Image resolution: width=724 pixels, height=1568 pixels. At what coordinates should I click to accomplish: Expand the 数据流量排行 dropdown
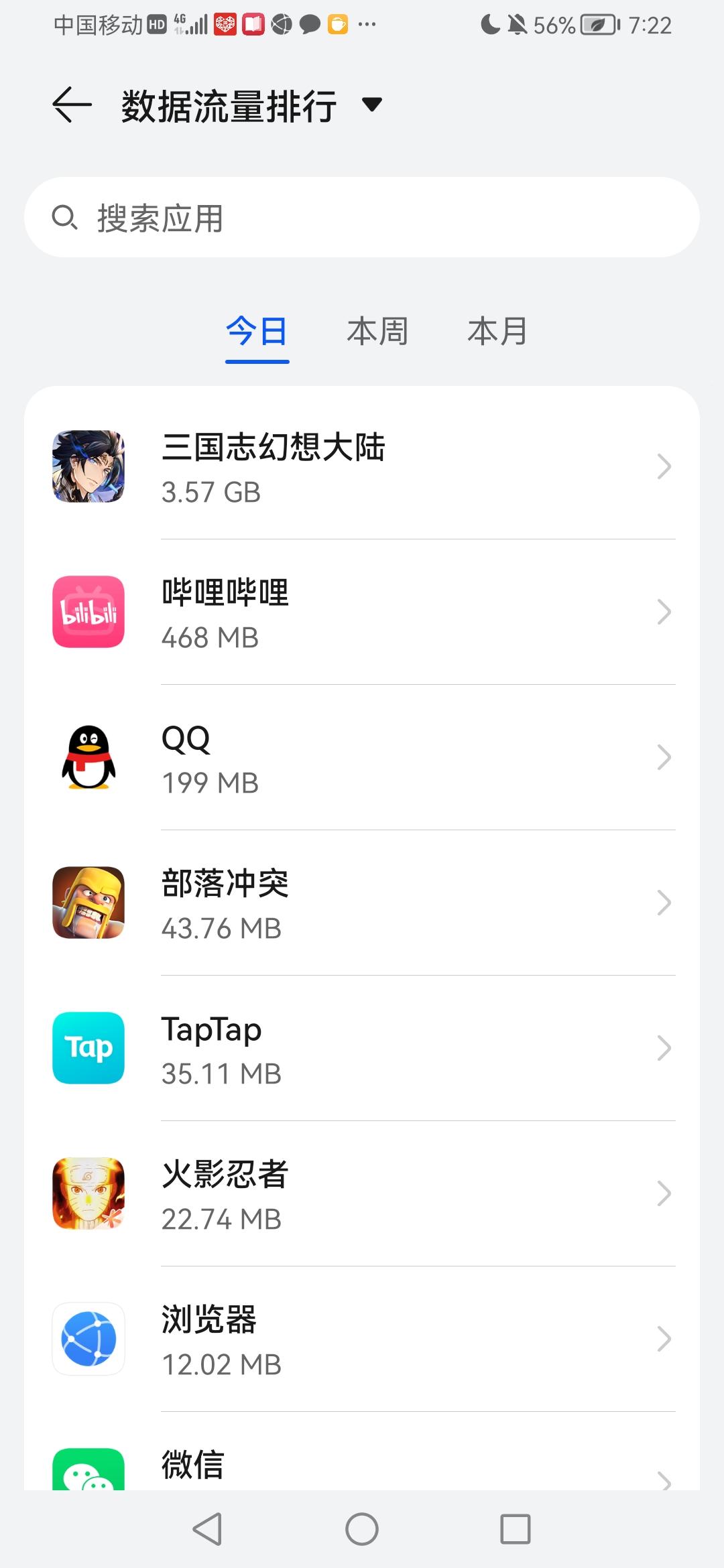click(371, 105)
